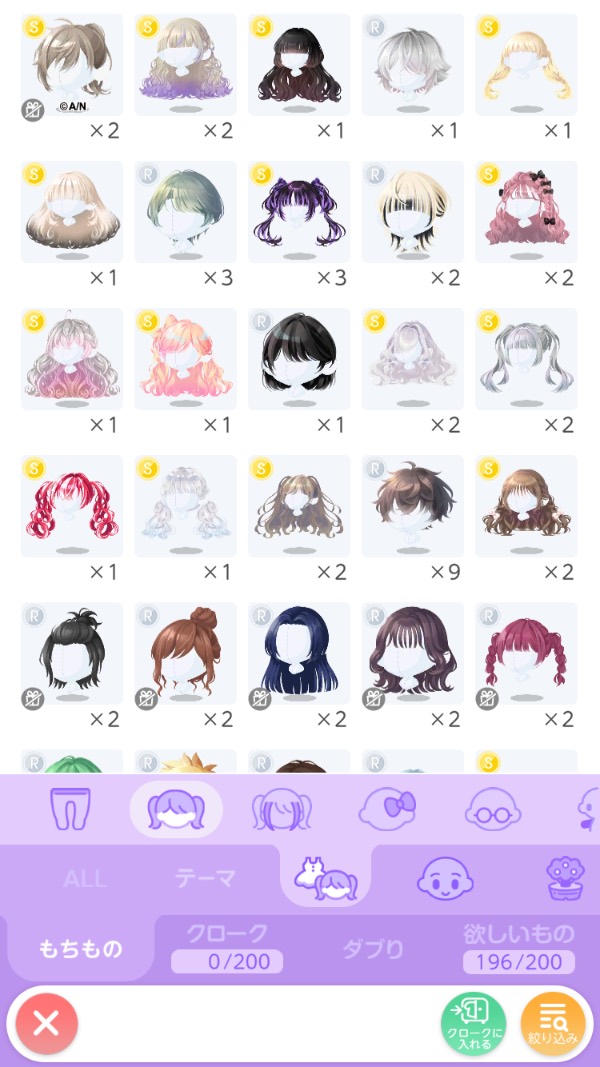Image resolution: width=600 pixels, height=1067 pixels.
Task: Switch to the ダブリ tab
Action: click(373, 948)
